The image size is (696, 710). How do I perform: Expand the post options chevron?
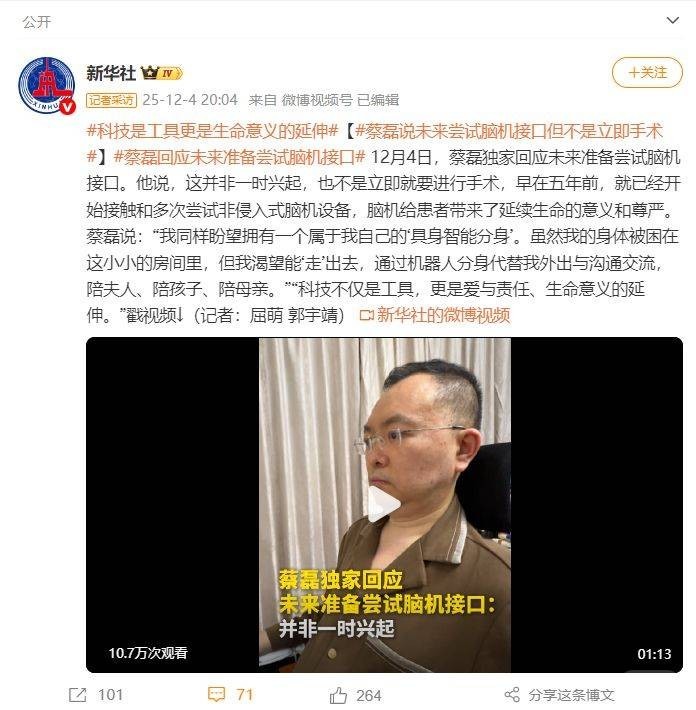coord(670,20)
